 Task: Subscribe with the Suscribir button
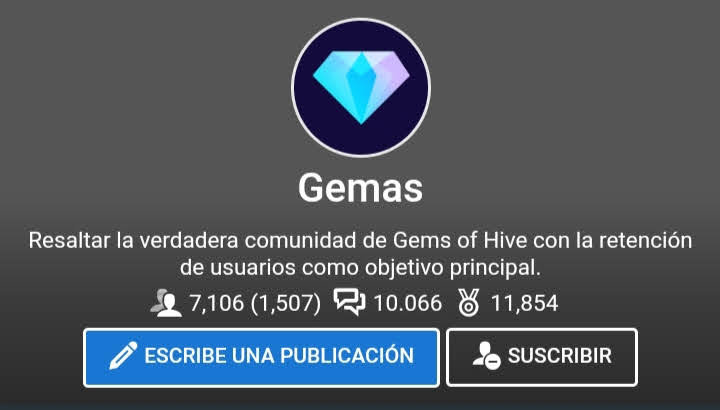[541, 356]
